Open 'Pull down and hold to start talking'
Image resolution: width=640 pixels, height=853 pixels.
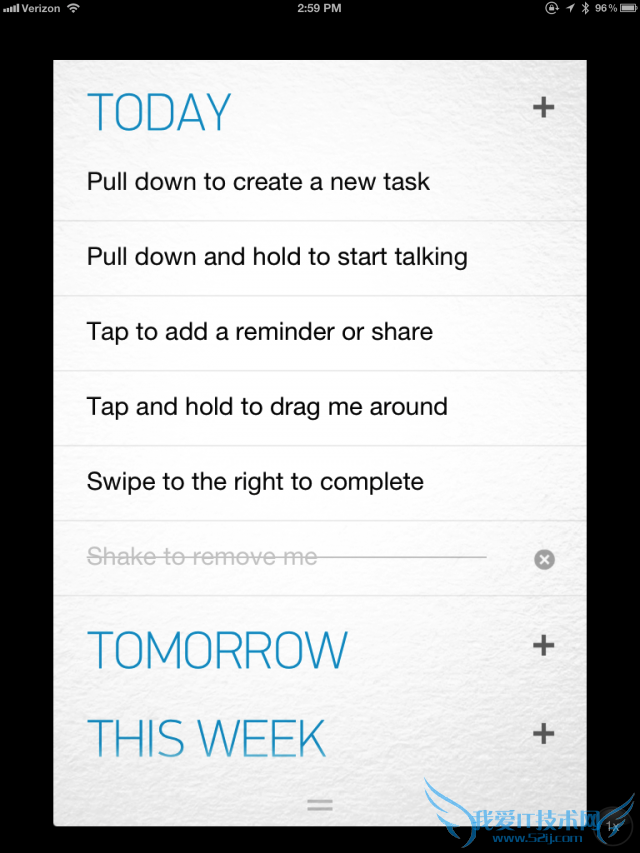click(x=277, y=257)
